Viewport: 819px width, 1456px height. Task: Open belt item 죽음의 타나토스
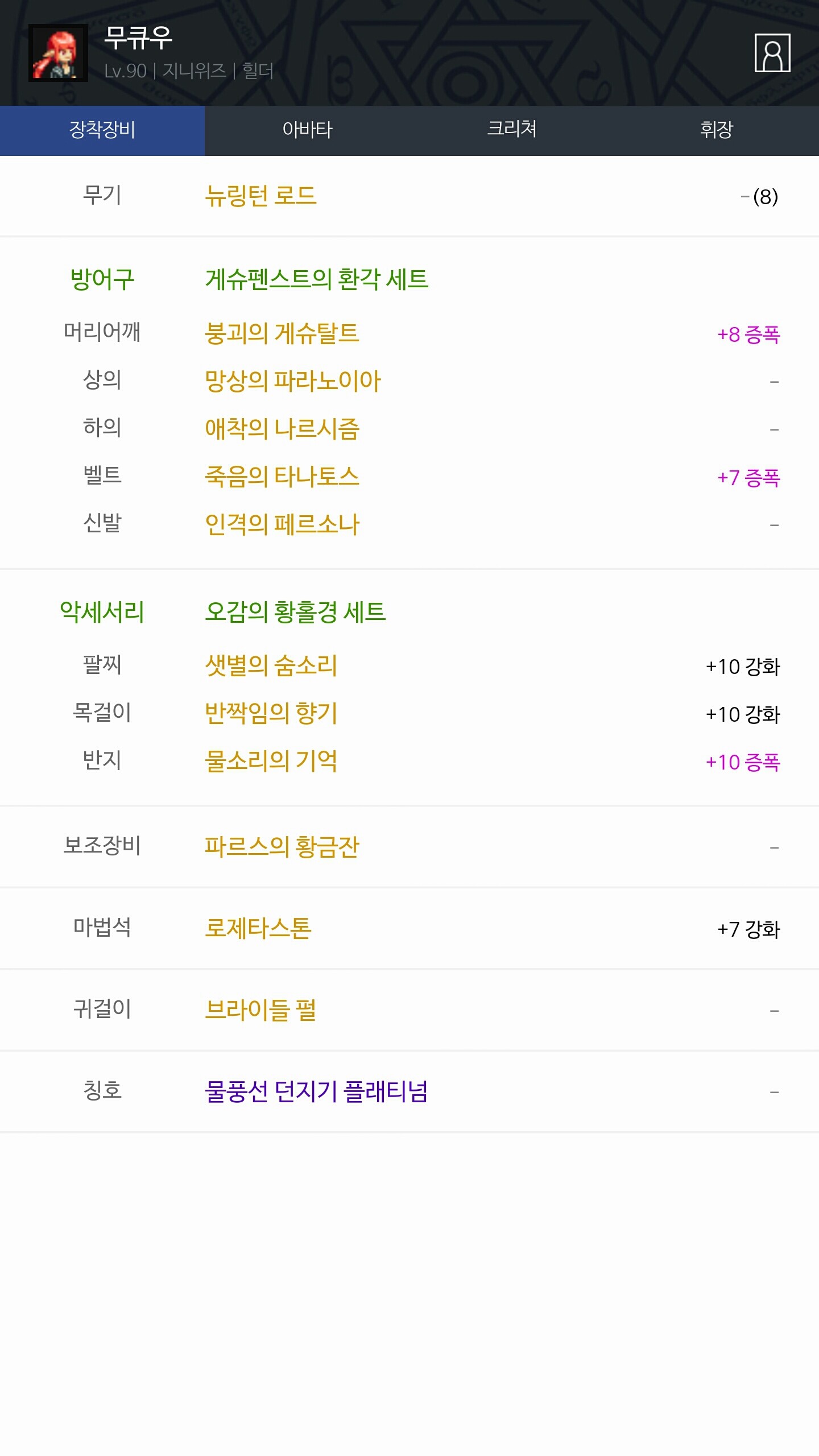[x=282, y=477]
